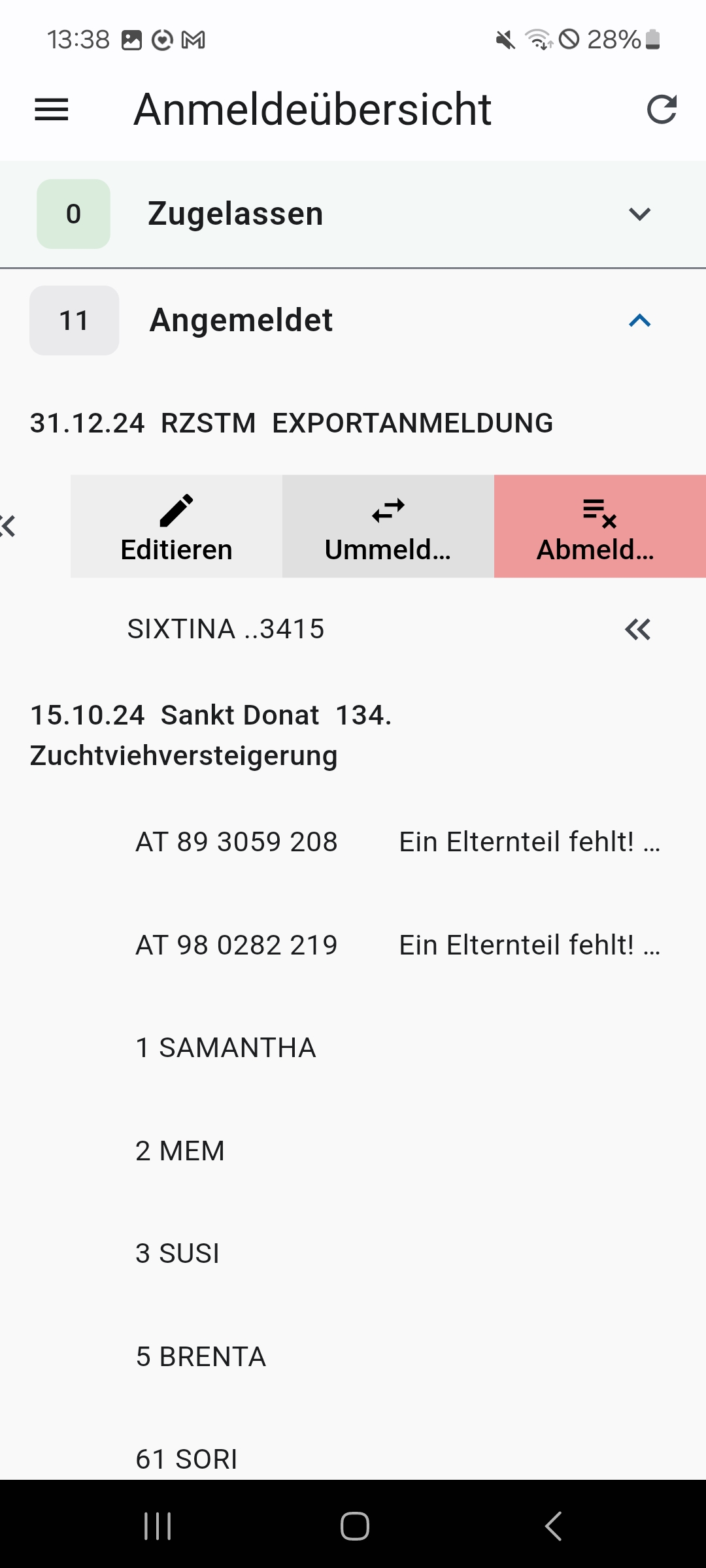Tap the double-arrow beside SIXTINA ..3415
Image resolution: width=706 pixels, height=1568 pixels.
point(637,629)
